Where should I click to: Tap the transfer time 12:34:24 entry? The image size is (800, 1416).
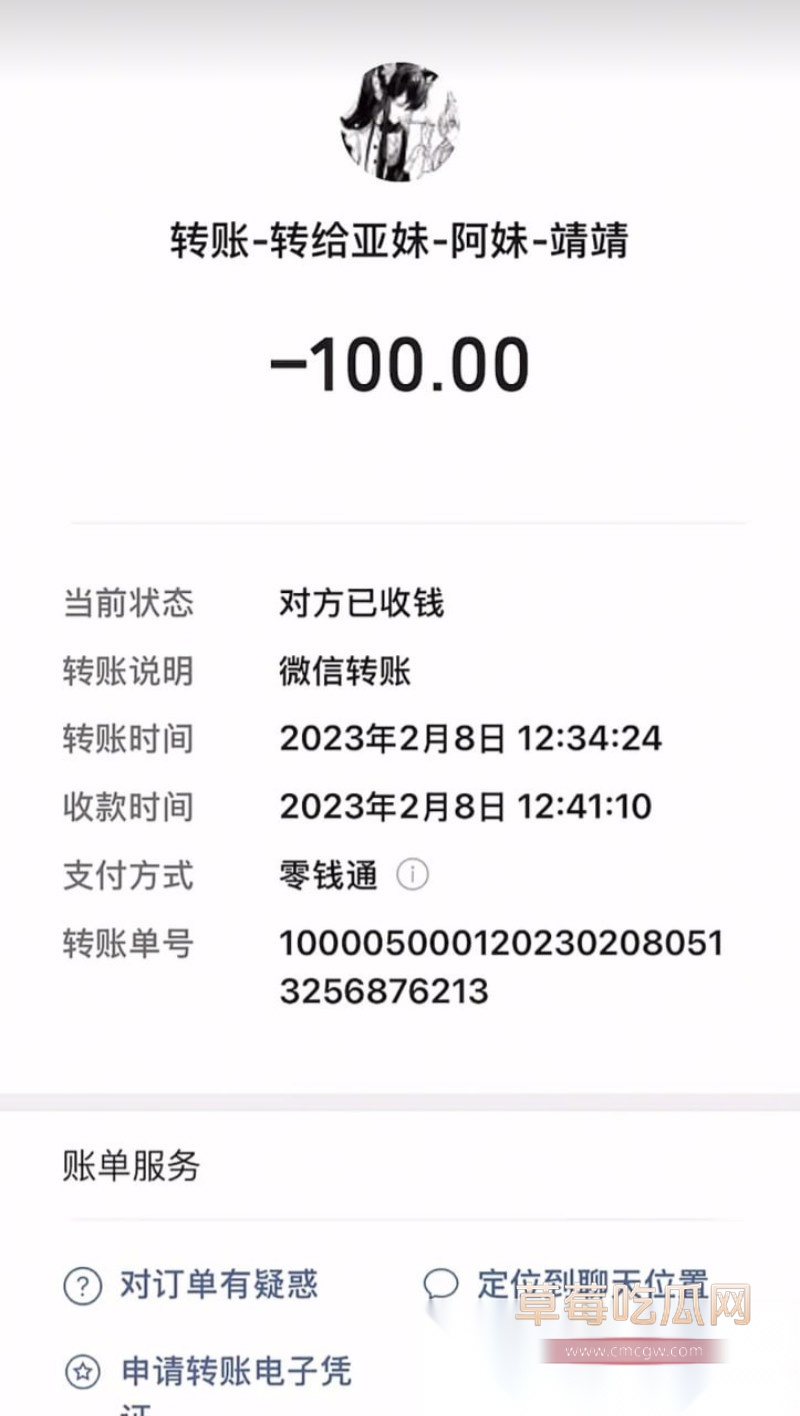click(470, 738)
